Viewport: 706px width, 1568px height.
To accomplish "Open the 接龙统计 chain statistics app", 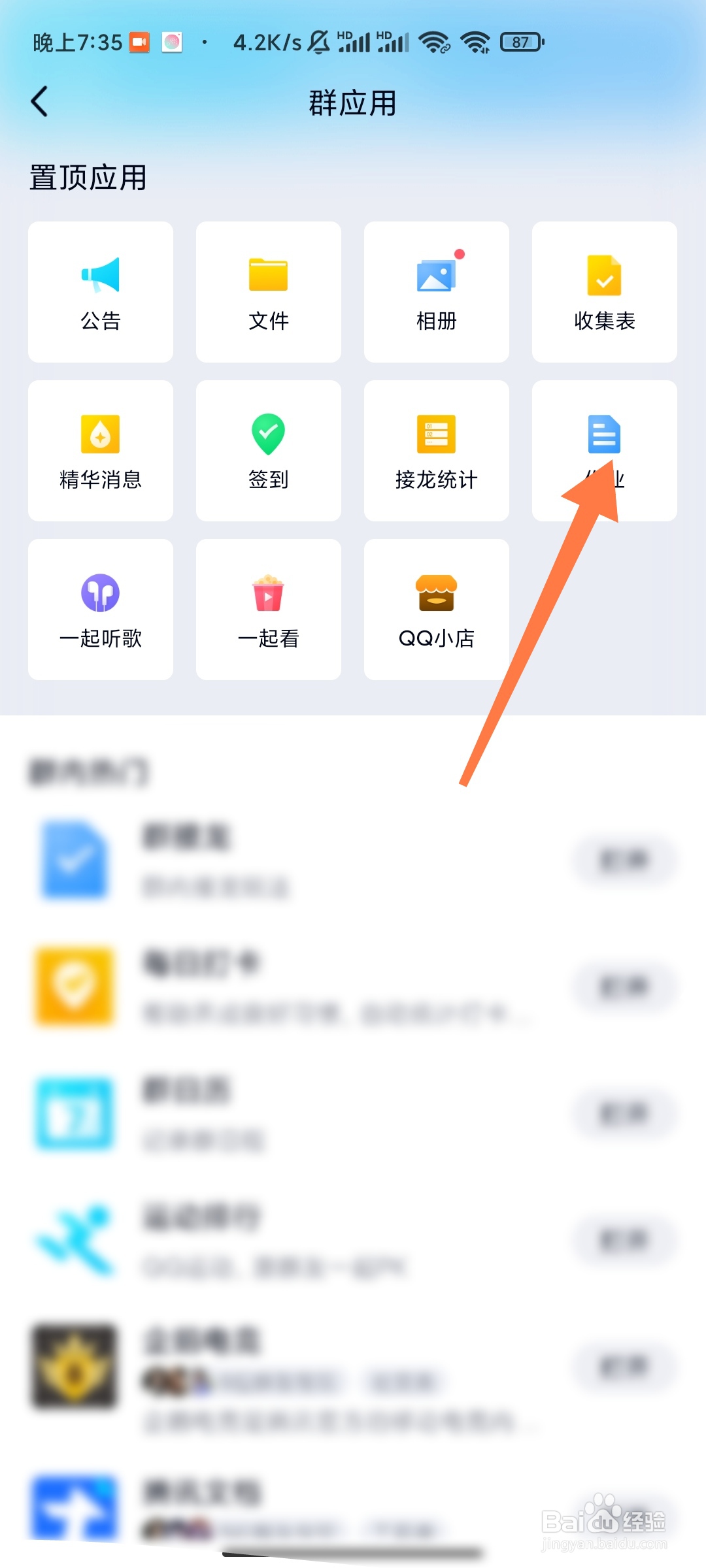I will (435, 449).
